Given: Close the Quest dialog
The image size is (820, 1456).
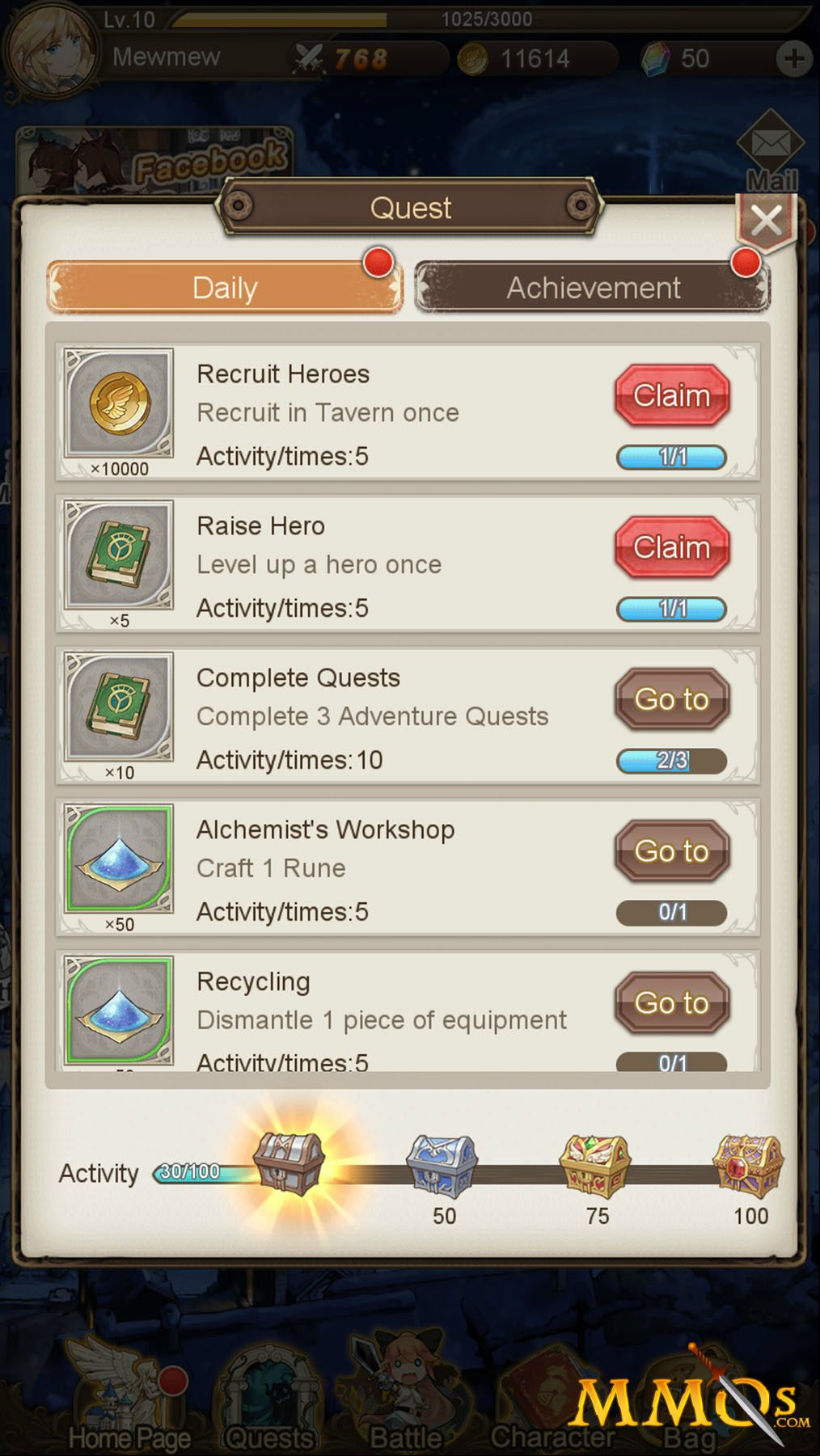Looking at the screenshot, I should tap(766, 221).
